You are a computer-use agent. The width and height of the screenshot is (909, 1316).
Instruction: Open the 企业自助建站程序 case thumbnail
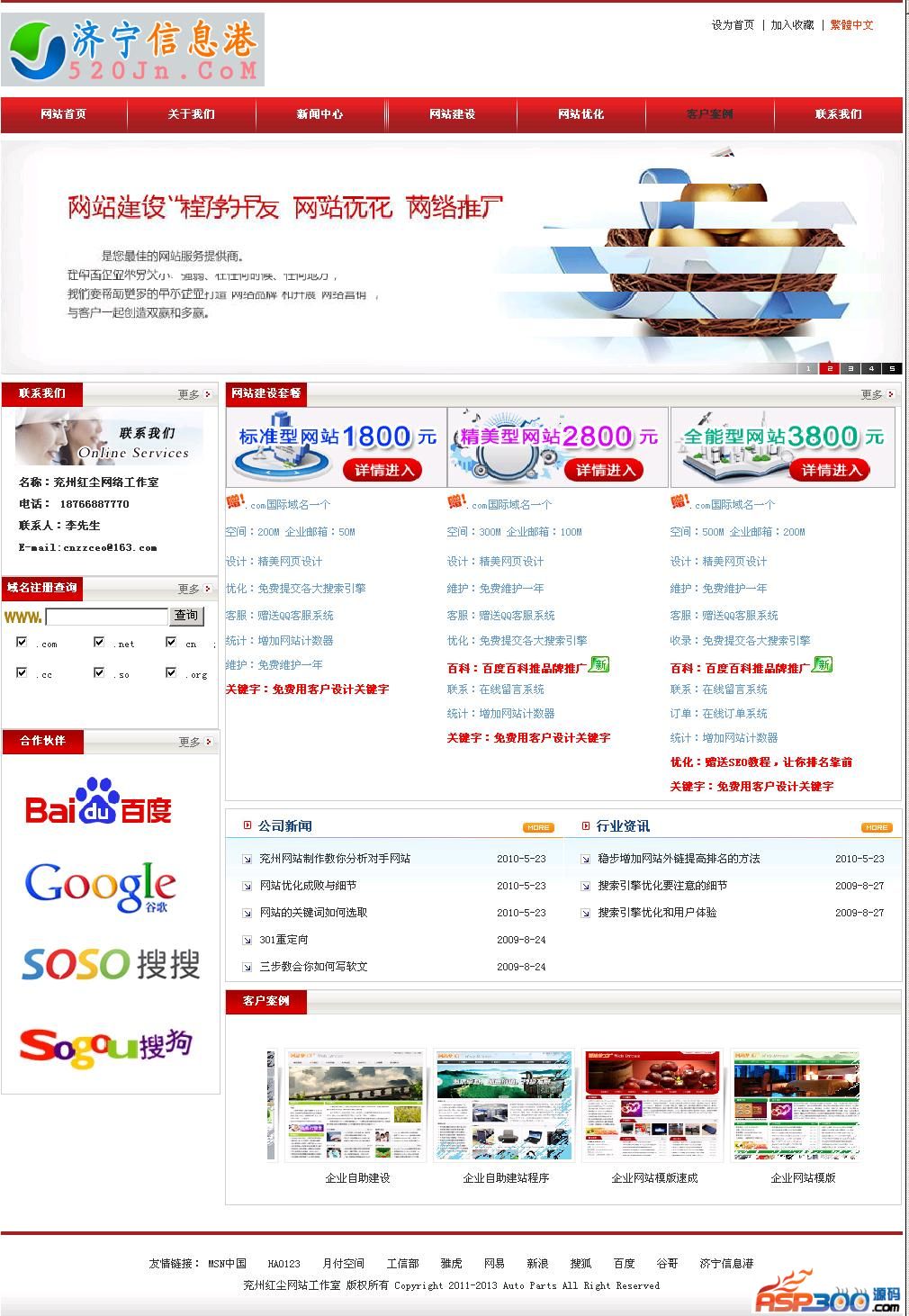pyautogui.click(x=504, y=1105)
